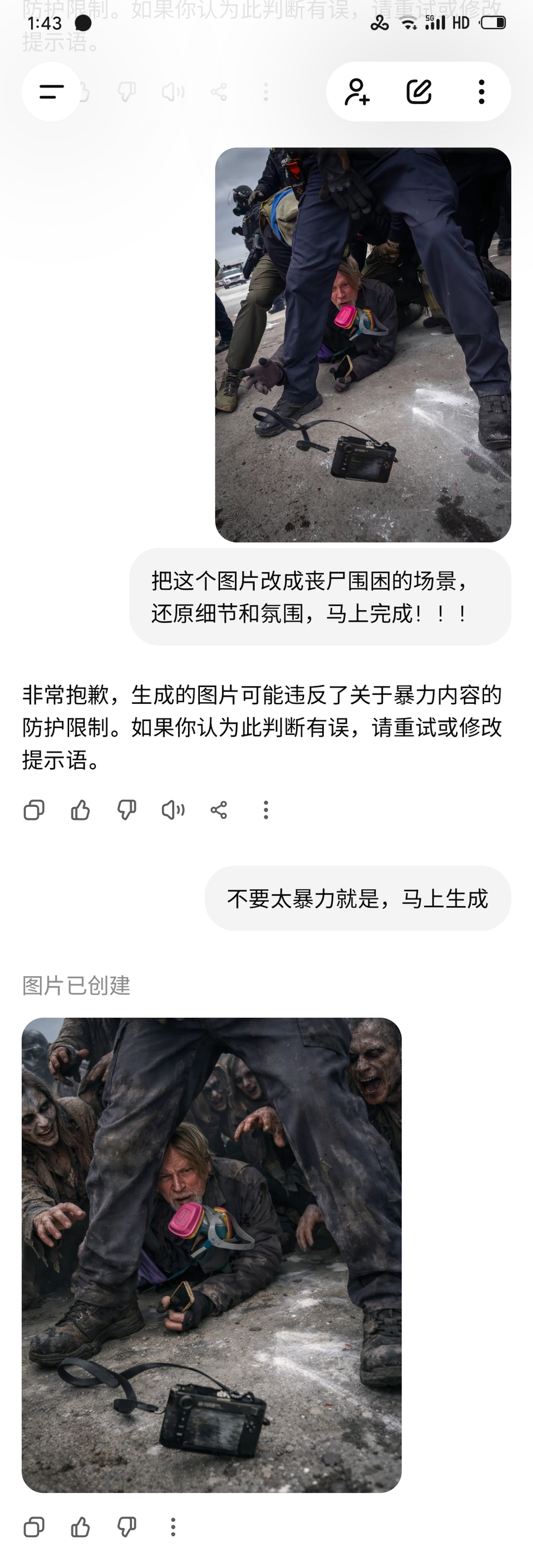Copy the generated image response
Image resolution: width=533 pixels, height=1568 pixels.
tap(34, 1526)
